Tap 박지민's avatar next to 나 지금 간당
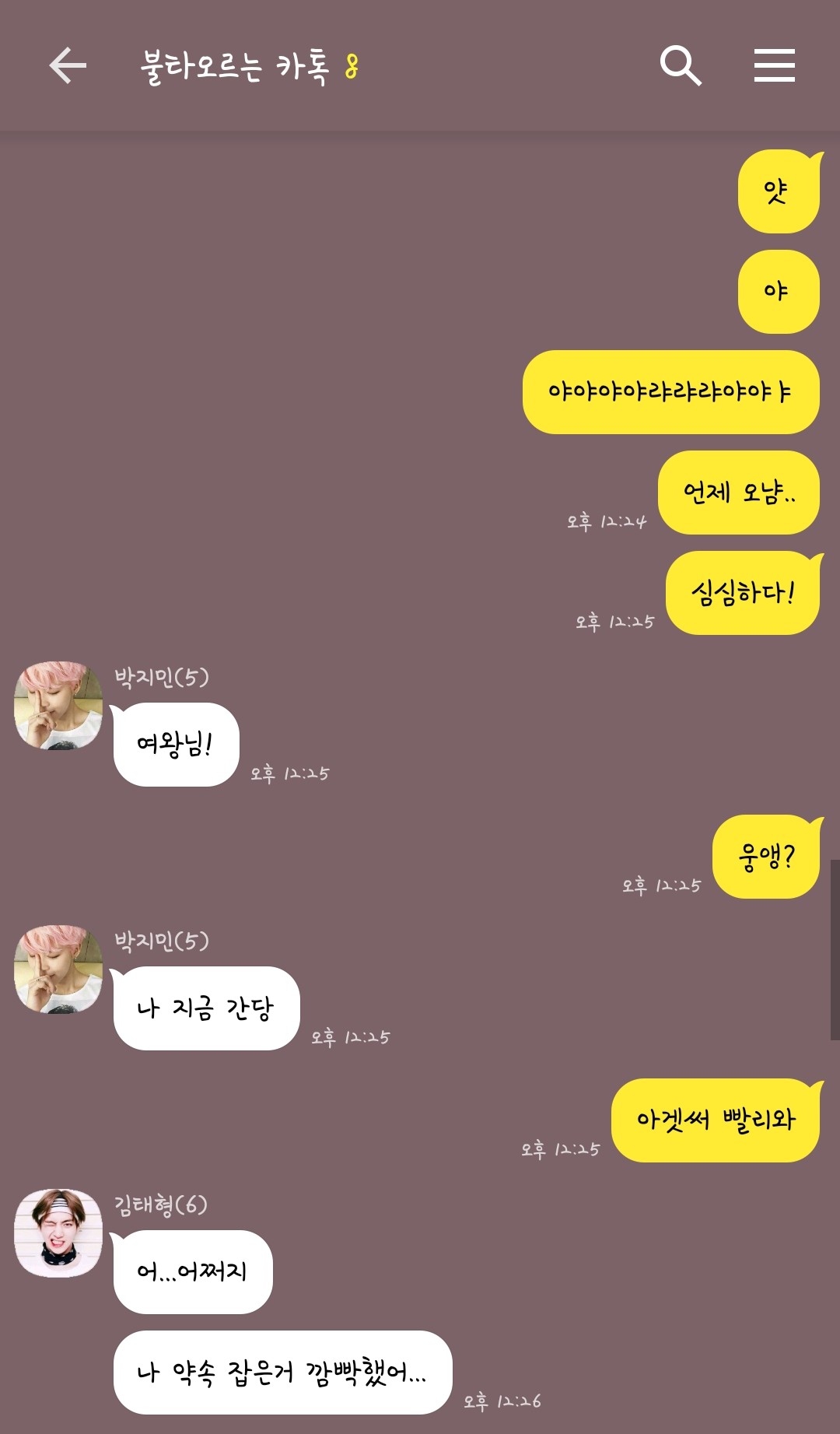Screen dimensions: 840x1434 (58, 969)
